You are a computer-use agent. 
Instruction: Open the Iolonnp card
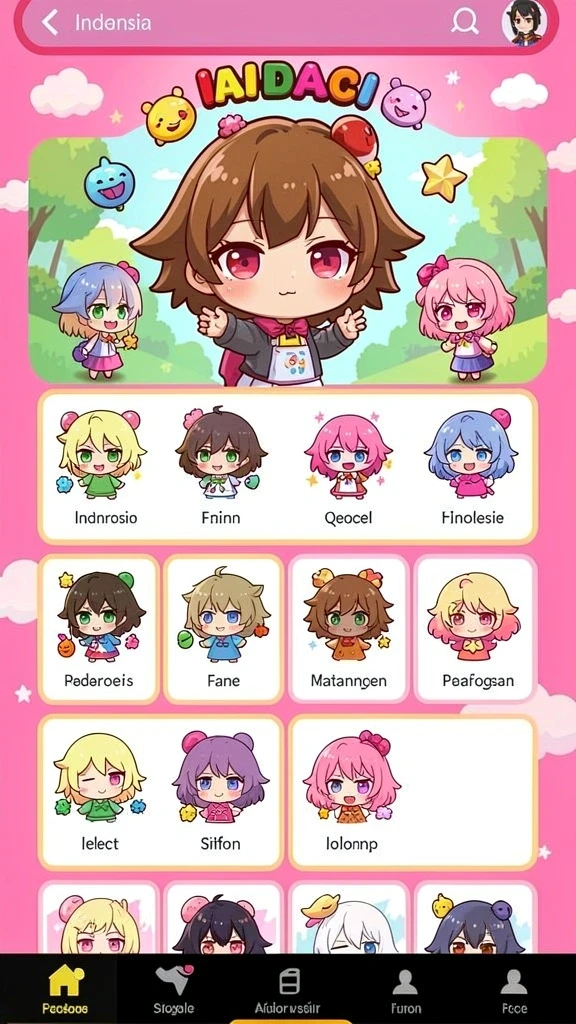pyautogui.click(x=413, y=792)
